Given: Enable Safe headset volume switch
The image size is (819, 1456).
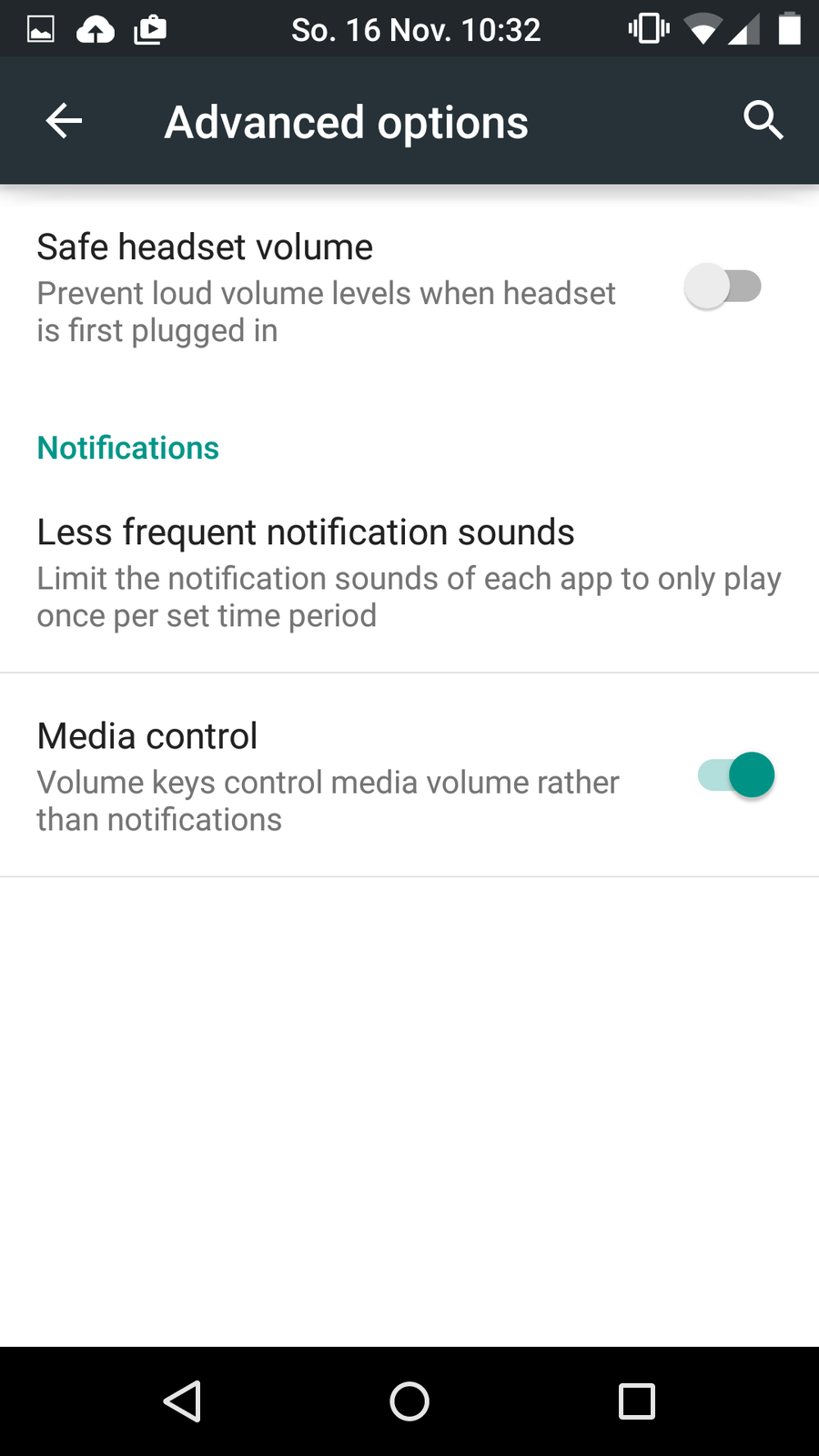Looking at the screenshot, I should click(723, 287).
